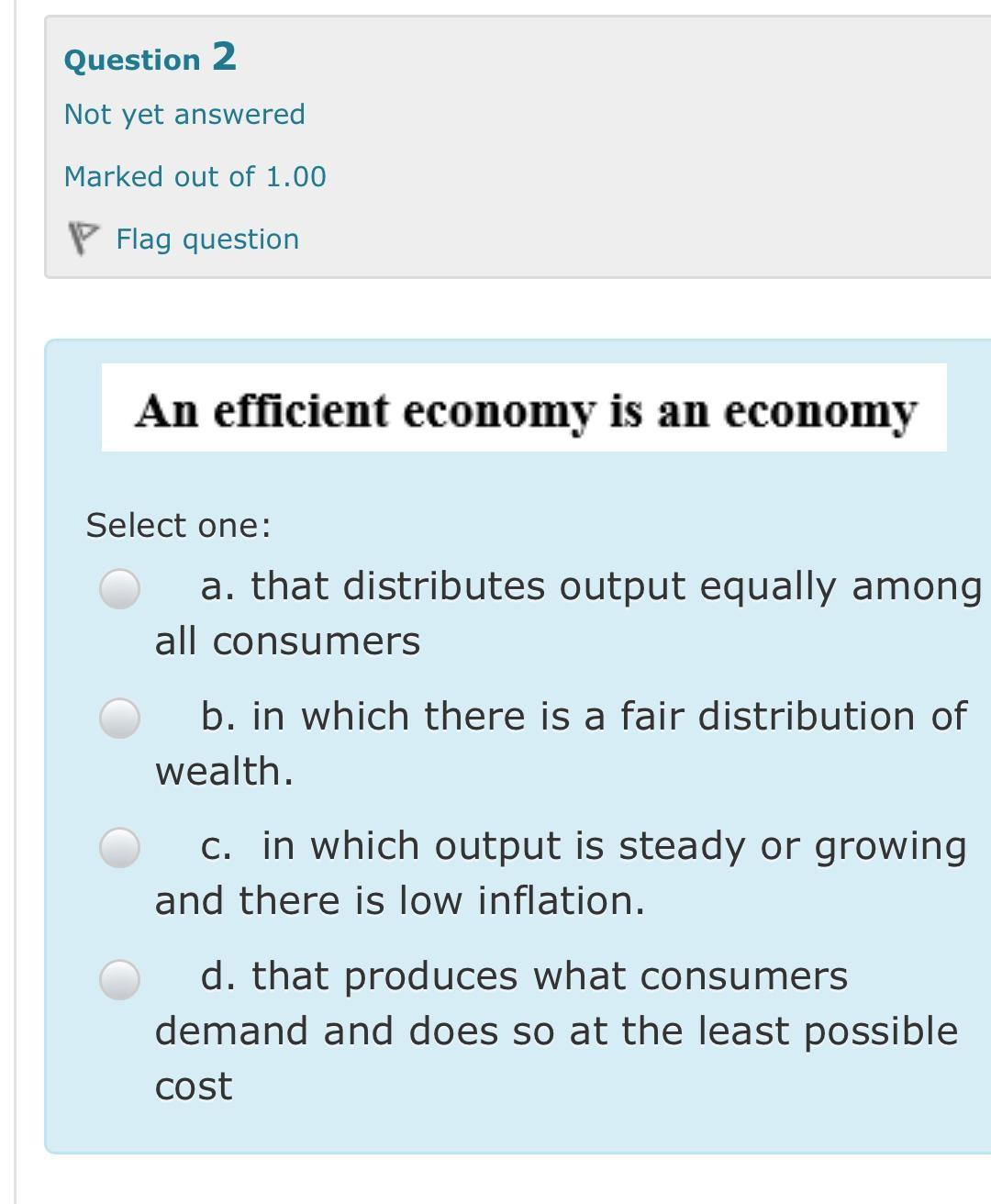Select option a, distributes output equally

pos(120,588)
